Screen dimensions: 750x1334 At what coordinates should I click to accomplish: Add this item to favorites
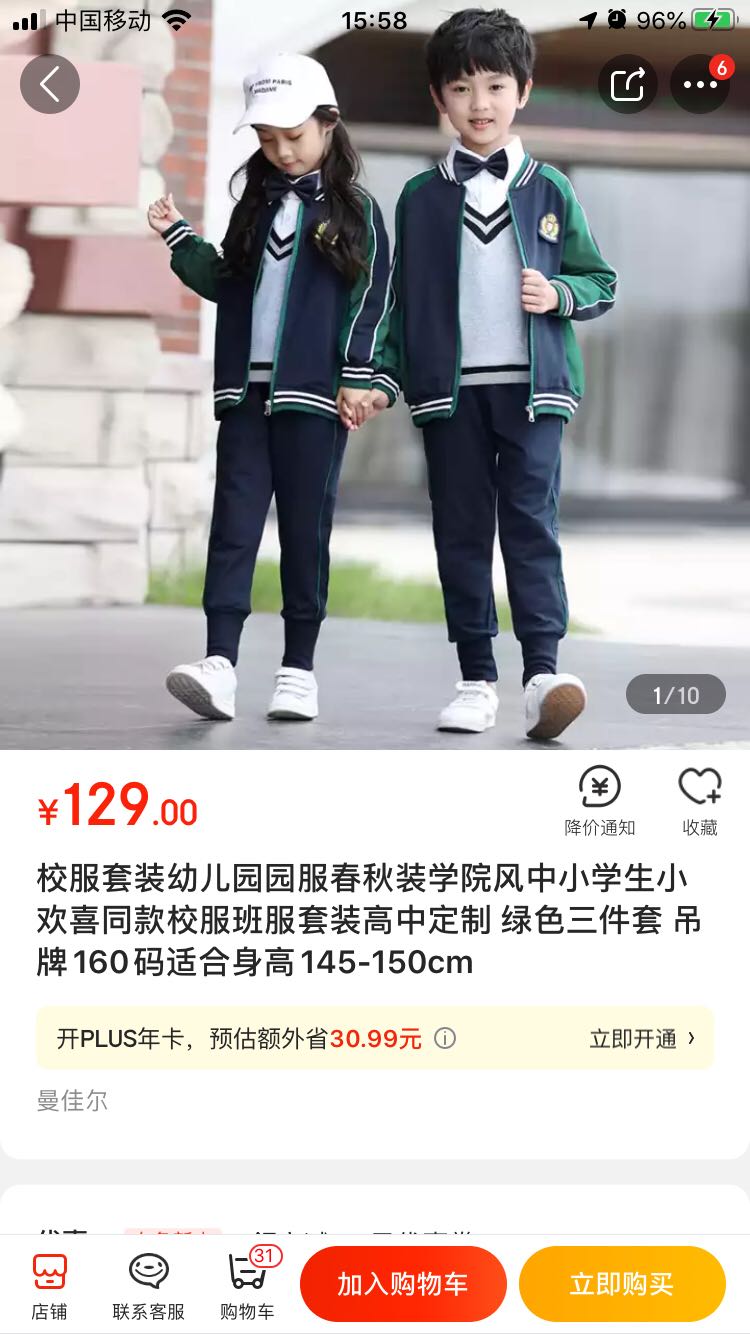click(700, 801)
